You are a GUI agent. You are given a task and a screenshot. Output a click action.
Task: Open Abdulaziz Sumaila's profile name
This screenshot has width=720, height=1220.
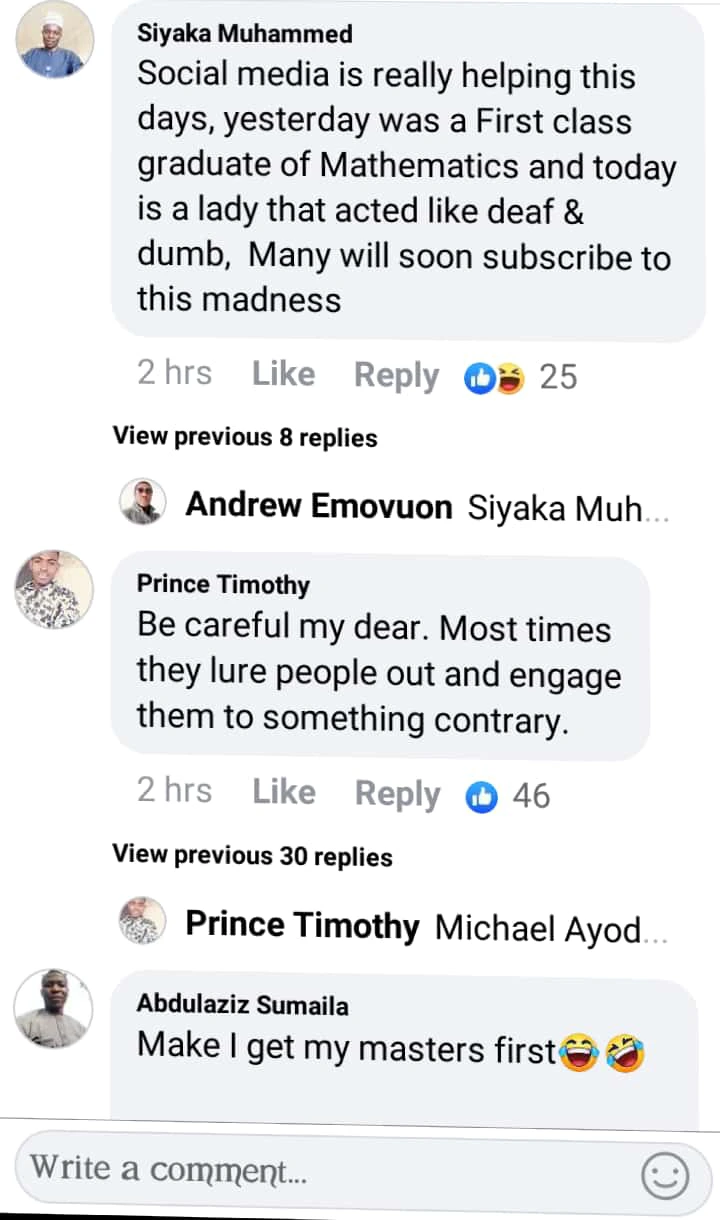click(x=242, y=1005)
